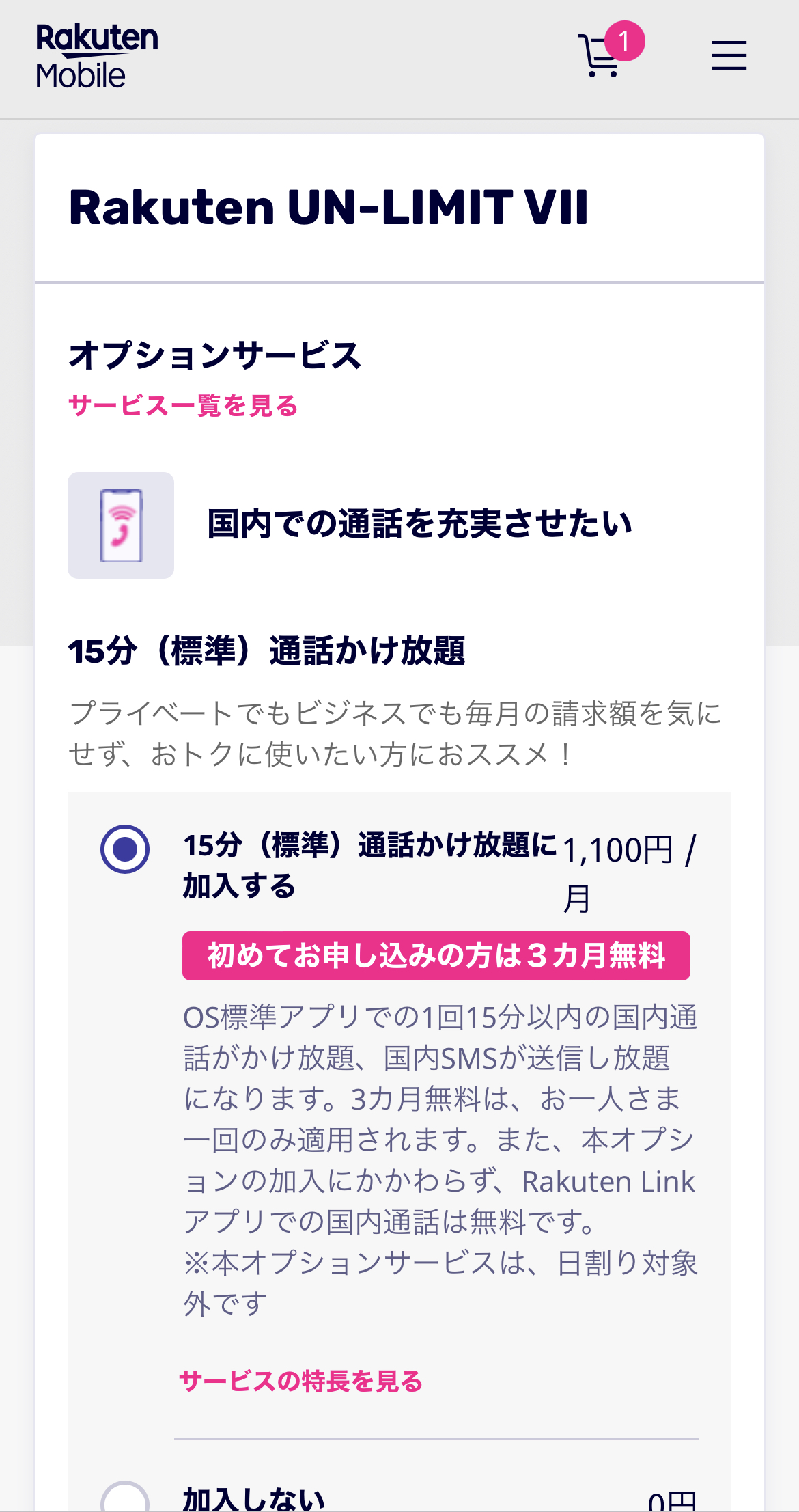
Task: Go to Rakuten Mobile home via logo
Action: point(96,56)
